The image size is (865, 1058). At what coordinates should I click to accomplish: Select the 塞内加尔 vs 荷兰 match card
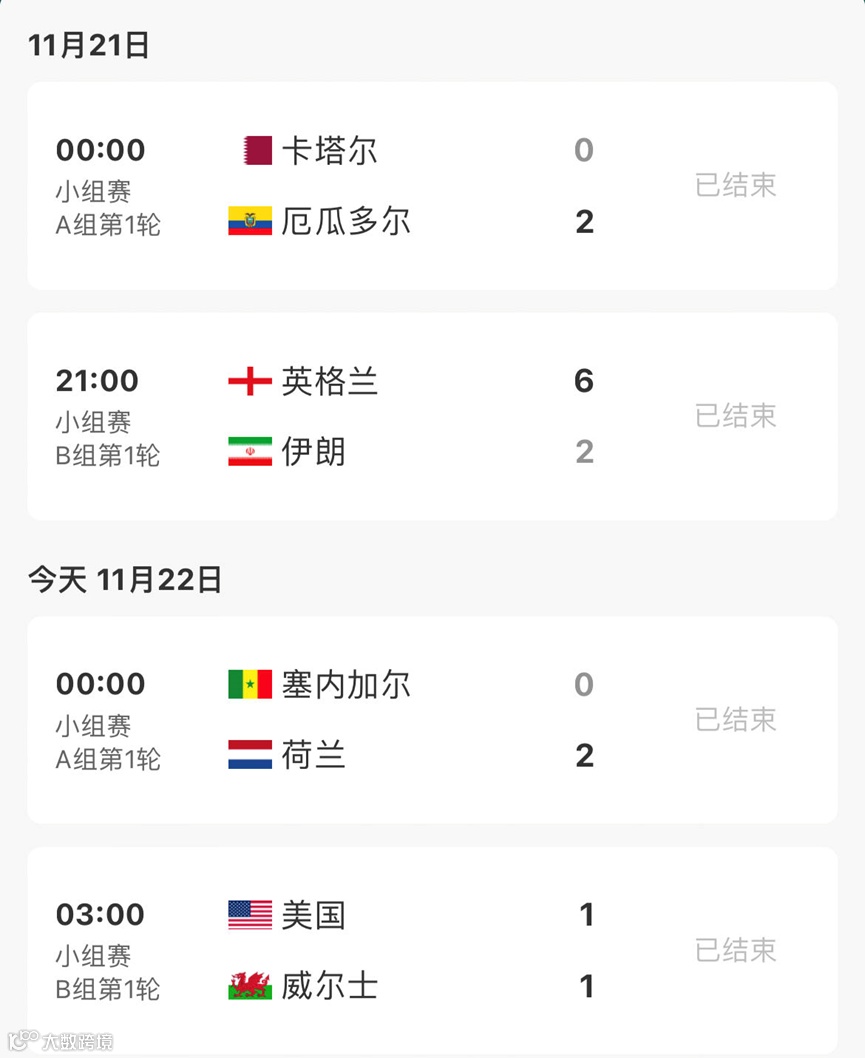tap(432, 720)
